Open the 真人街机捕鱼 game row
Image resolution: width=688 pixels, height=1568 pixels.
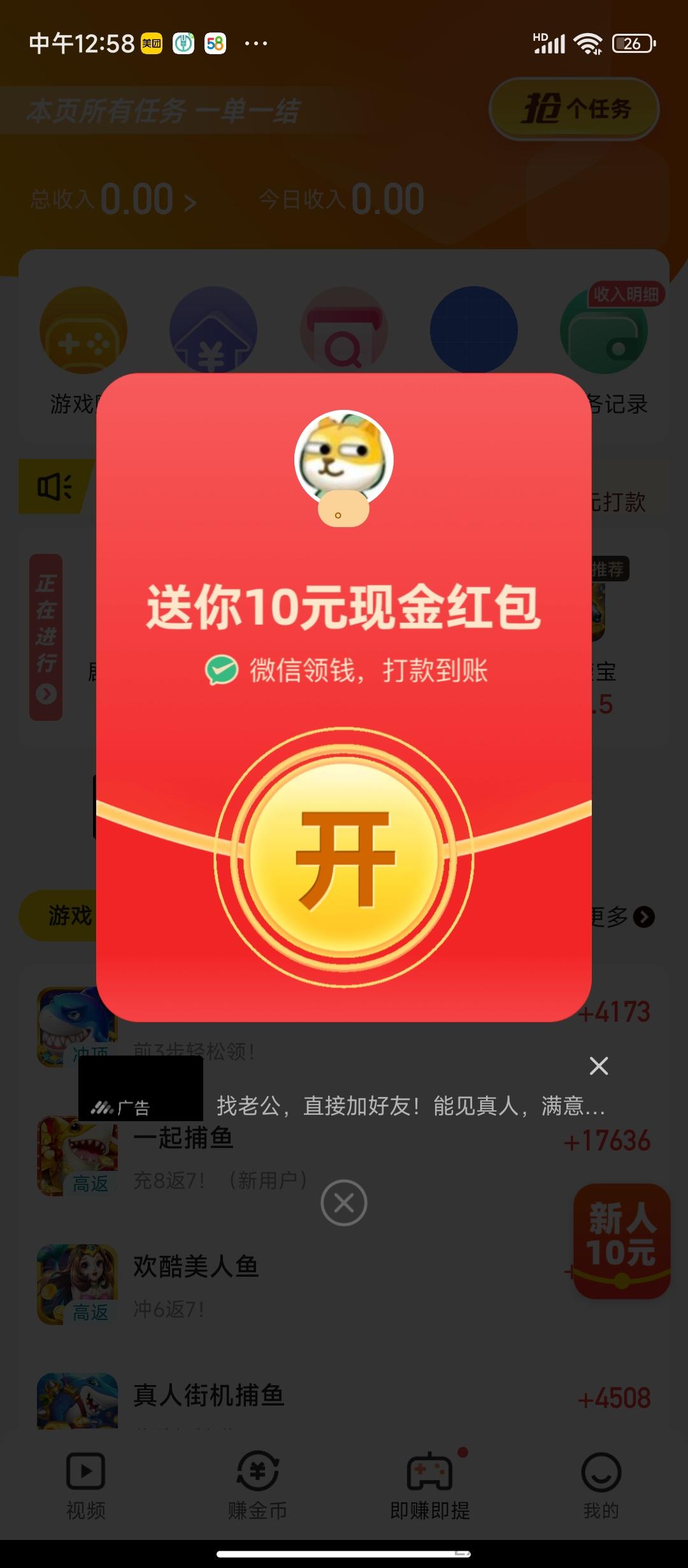pos(344,1400)
